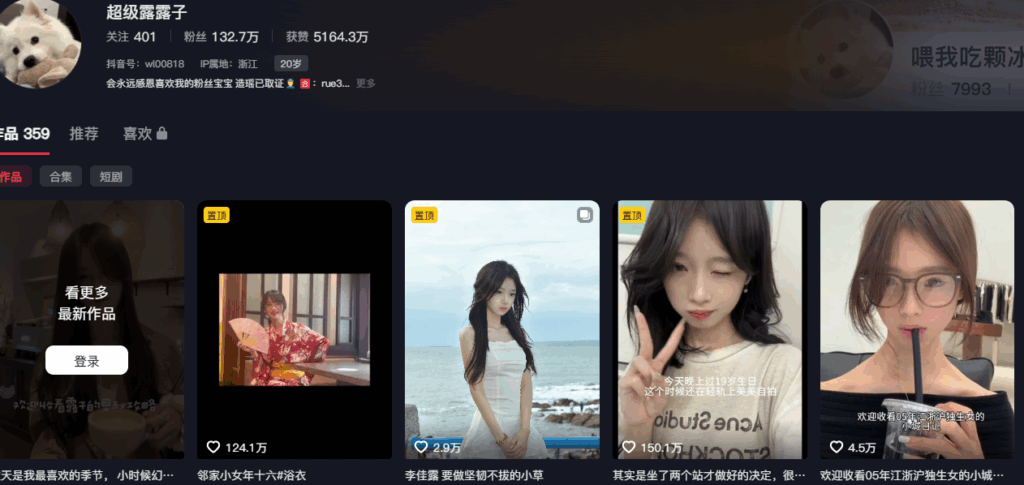Tap the 登录 button
Screen dimensions: 1024x485
pos(87,361)
